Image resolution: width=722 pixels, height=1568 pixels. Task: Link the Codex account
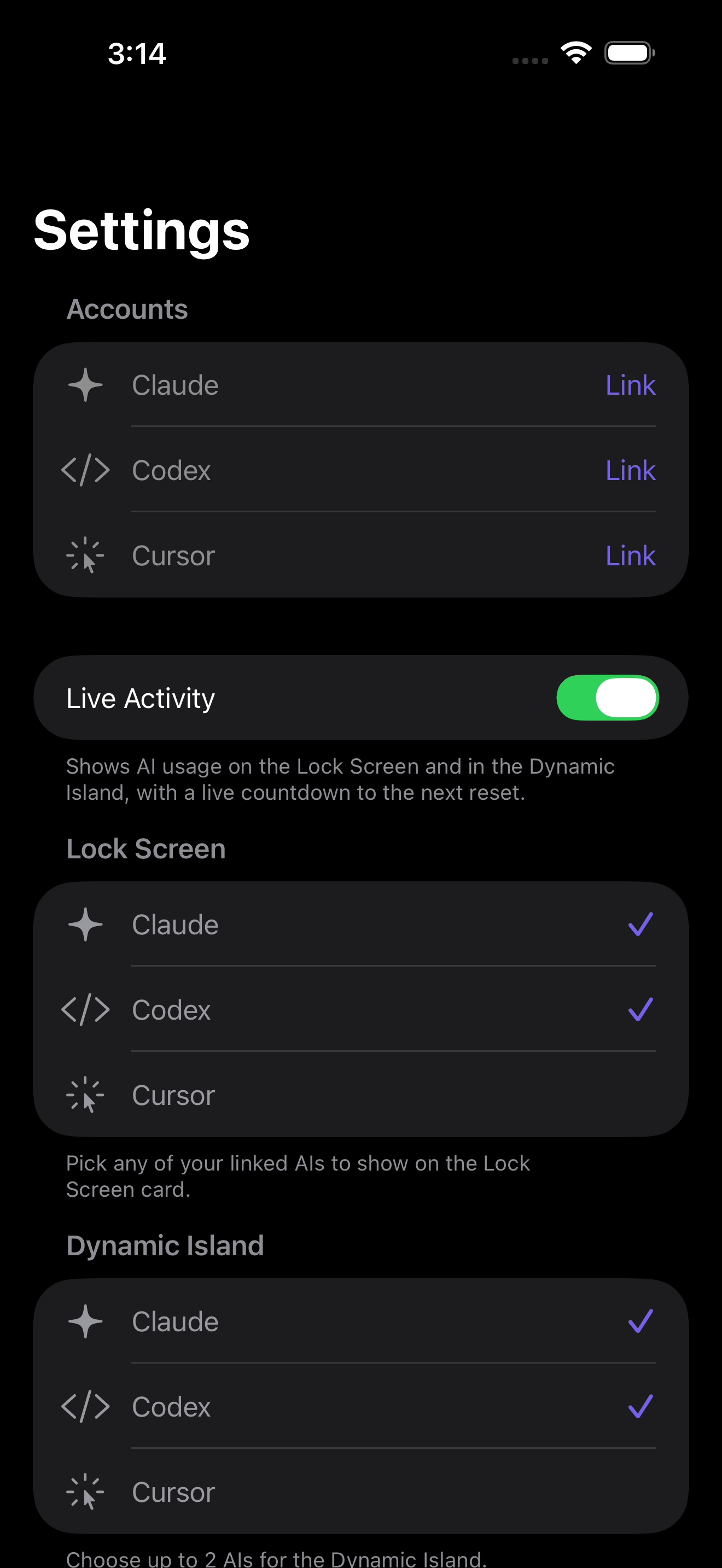(630, 470)
